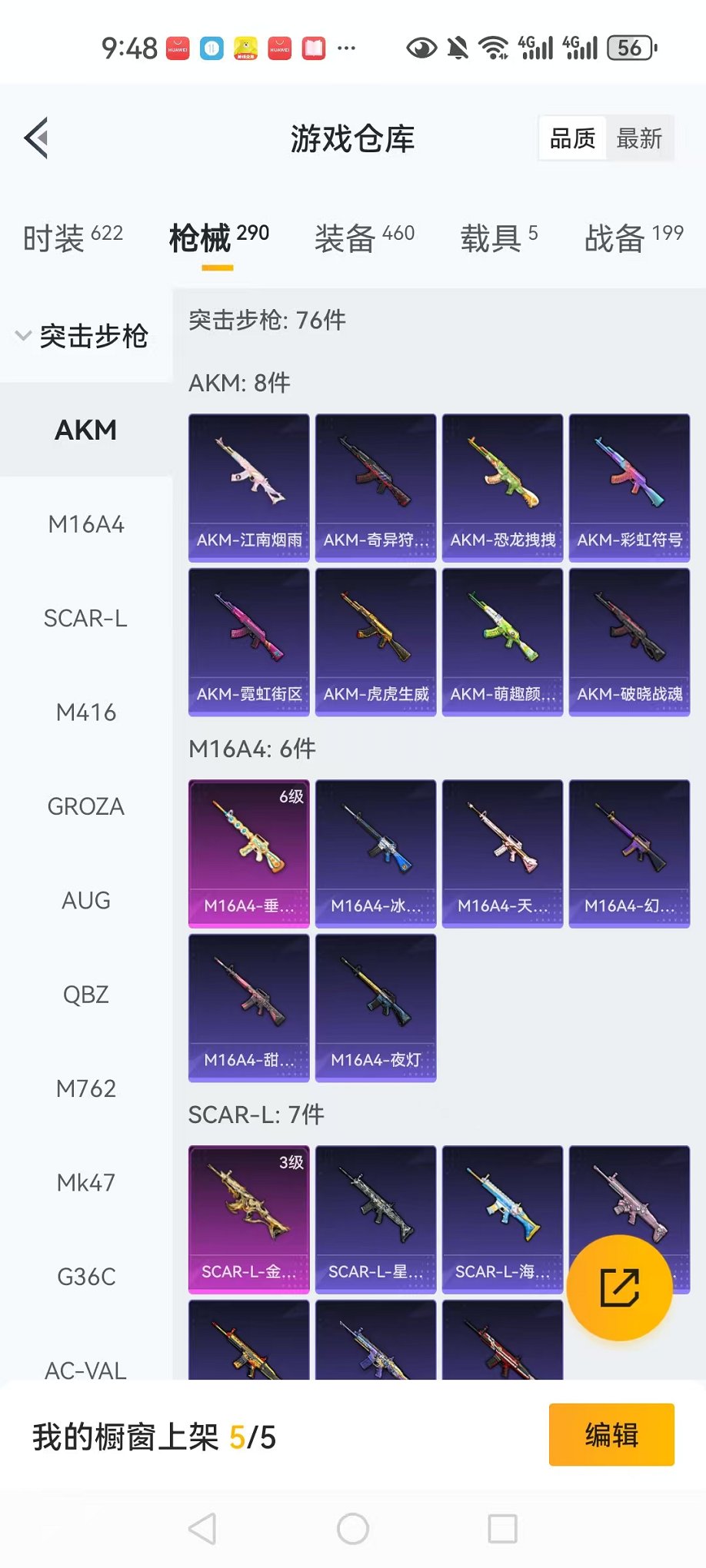Jump to M416 weapons
This screenshot has height=1568, width=706.
pos(86,713)
